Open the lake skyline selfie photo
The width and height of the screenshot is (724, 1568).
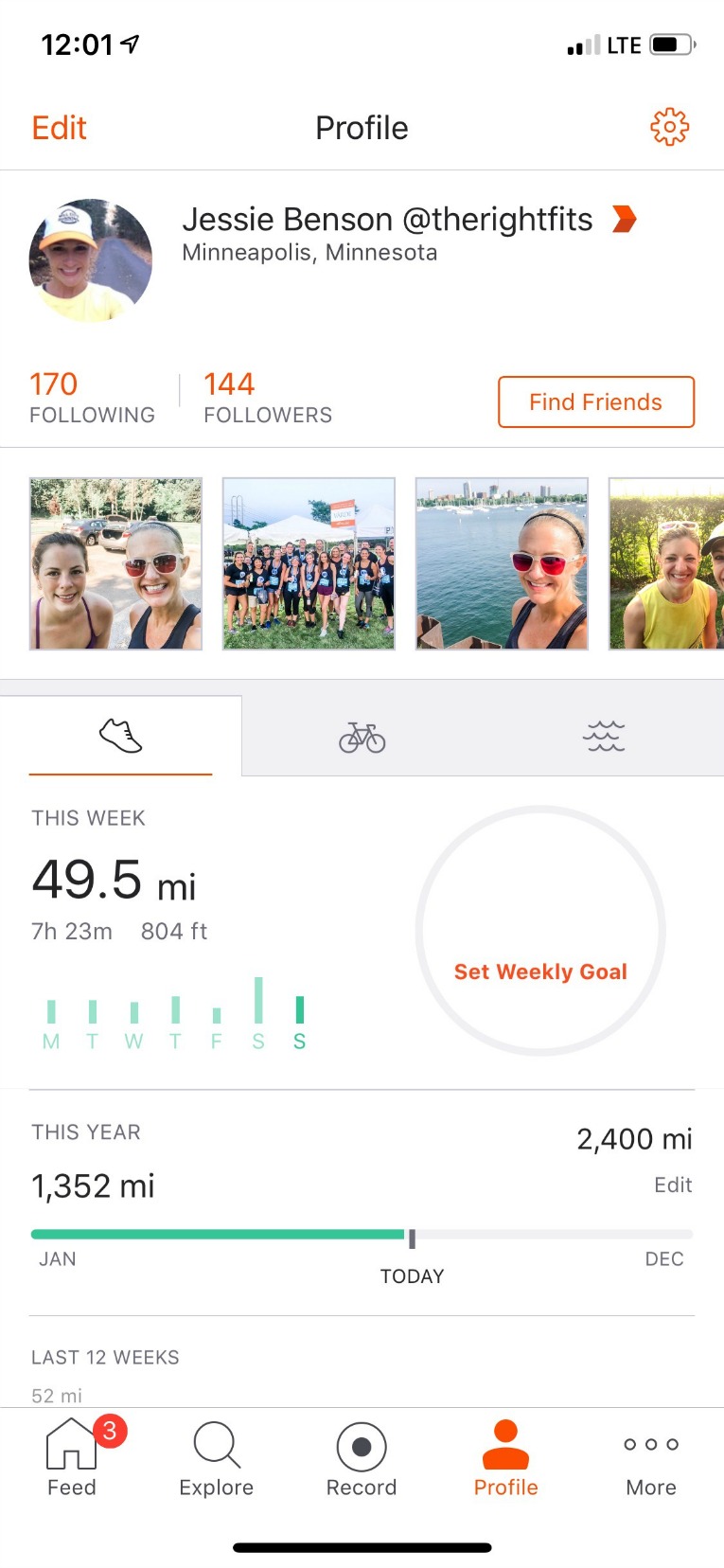(502, 563)
